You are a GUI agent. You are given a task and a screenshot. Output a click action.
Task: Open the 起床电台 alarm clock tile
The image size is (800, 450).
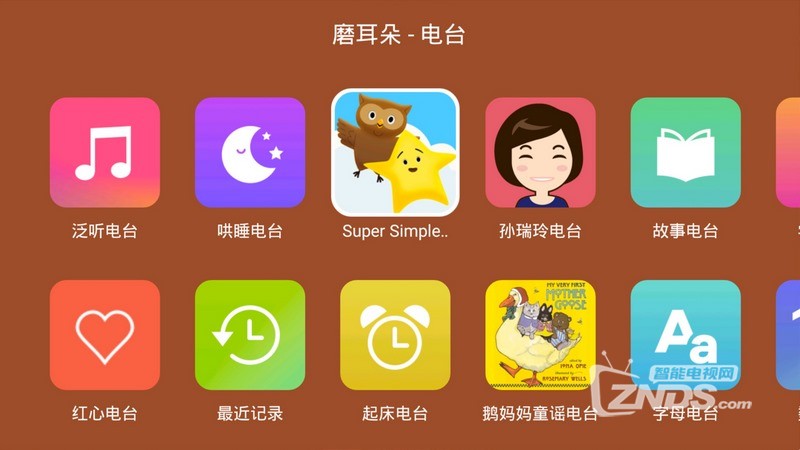[x=395, y=335]
